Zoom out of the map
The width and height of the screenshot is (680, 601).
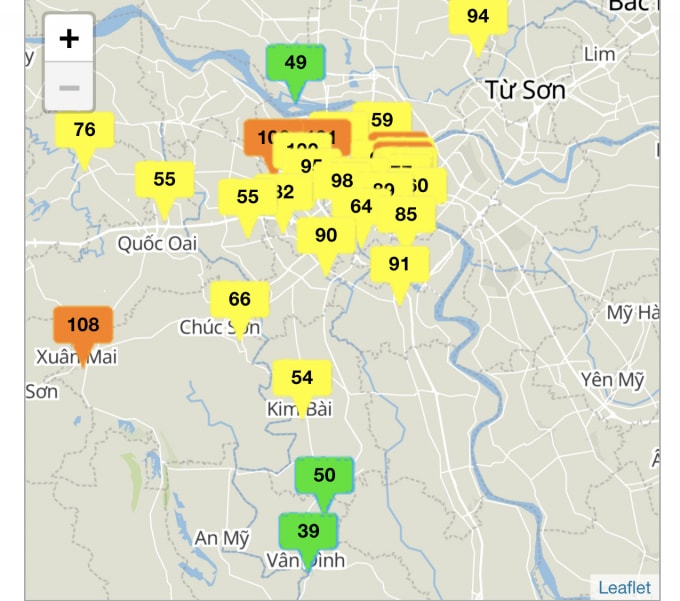[x=69, y=87]
